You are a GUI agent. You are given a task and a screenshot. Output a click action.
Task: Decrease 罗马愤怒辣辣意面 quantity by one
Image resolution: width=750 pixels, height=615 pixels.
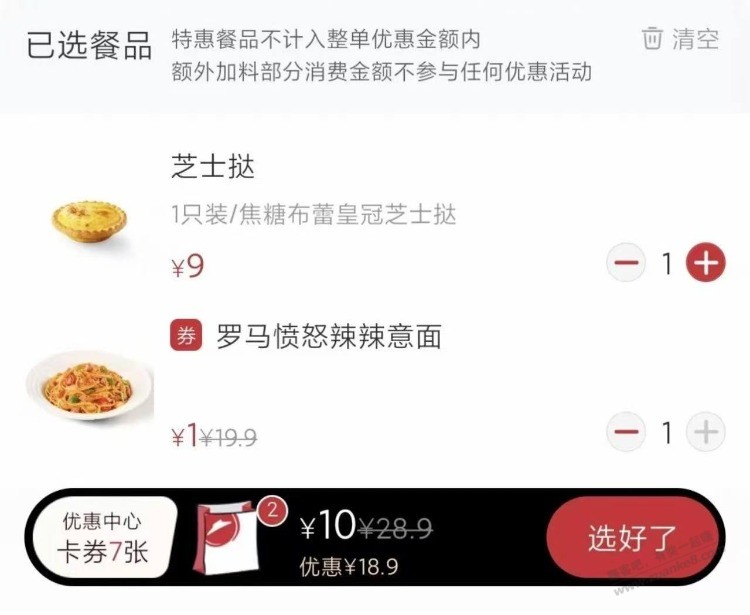[626, 432]
